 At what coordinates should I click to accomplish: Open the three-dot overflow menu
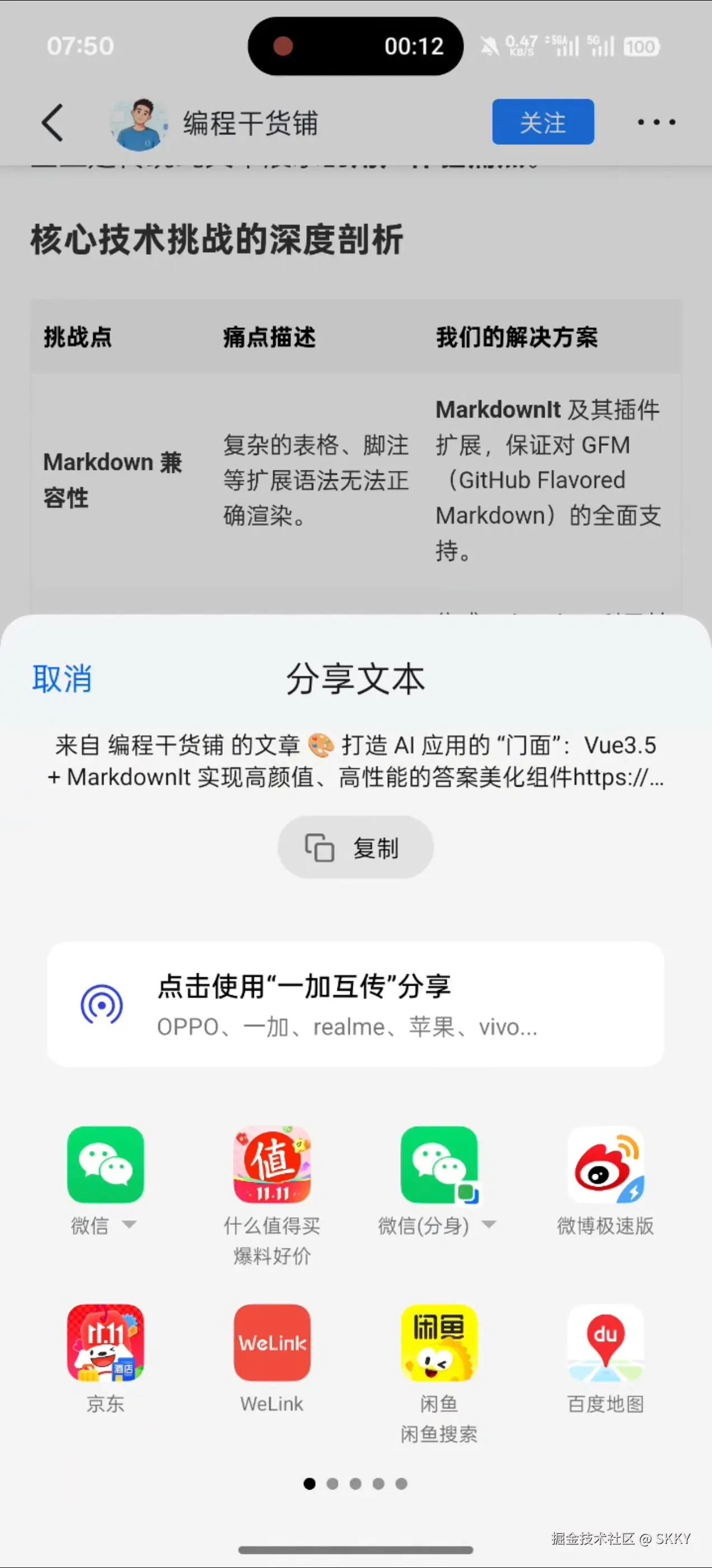coord(655,122)
